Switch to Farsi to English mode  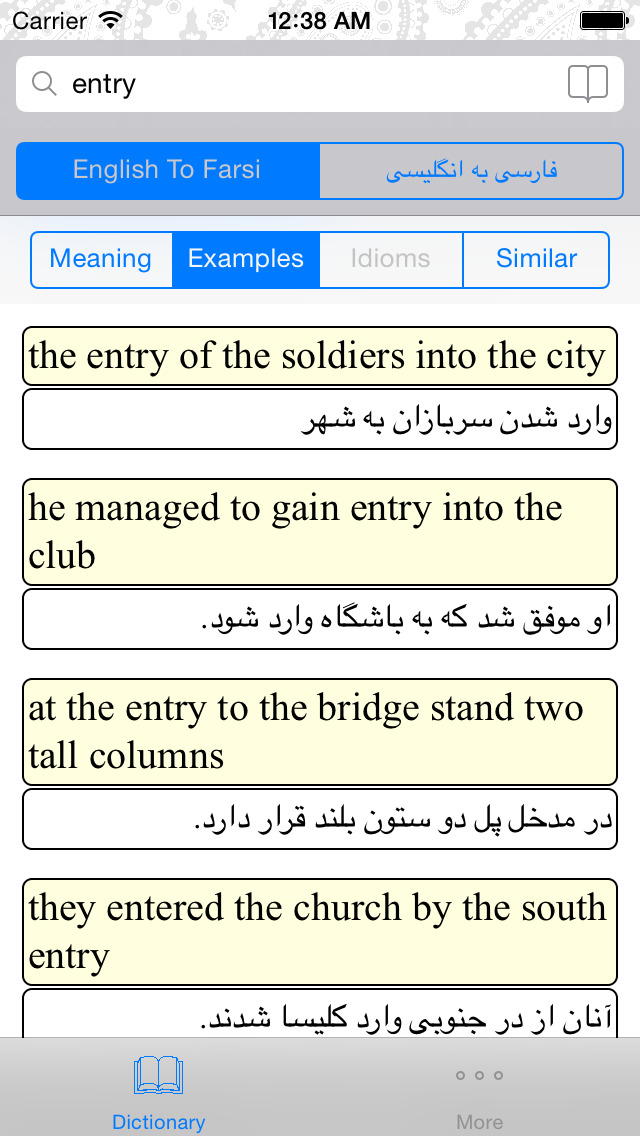coord(471,171)
